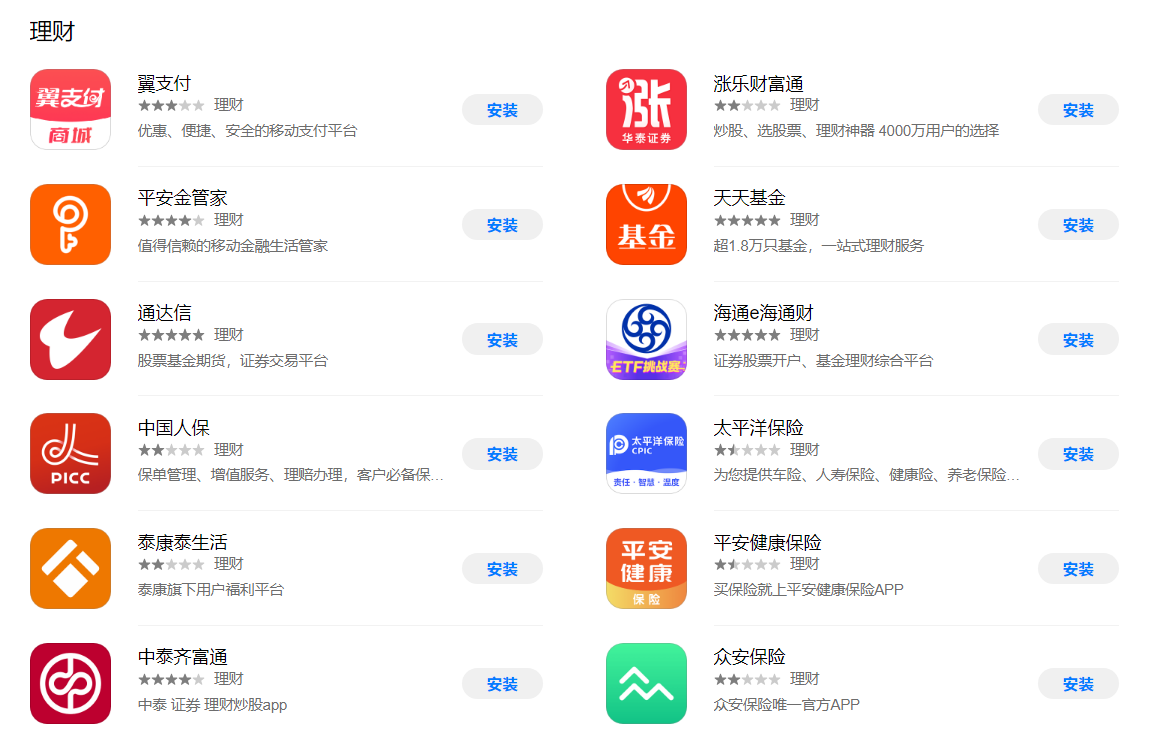Tap 安装 for 泰康泰生活
Viewport: 1174px width, 734px height.
coord(502,569)
